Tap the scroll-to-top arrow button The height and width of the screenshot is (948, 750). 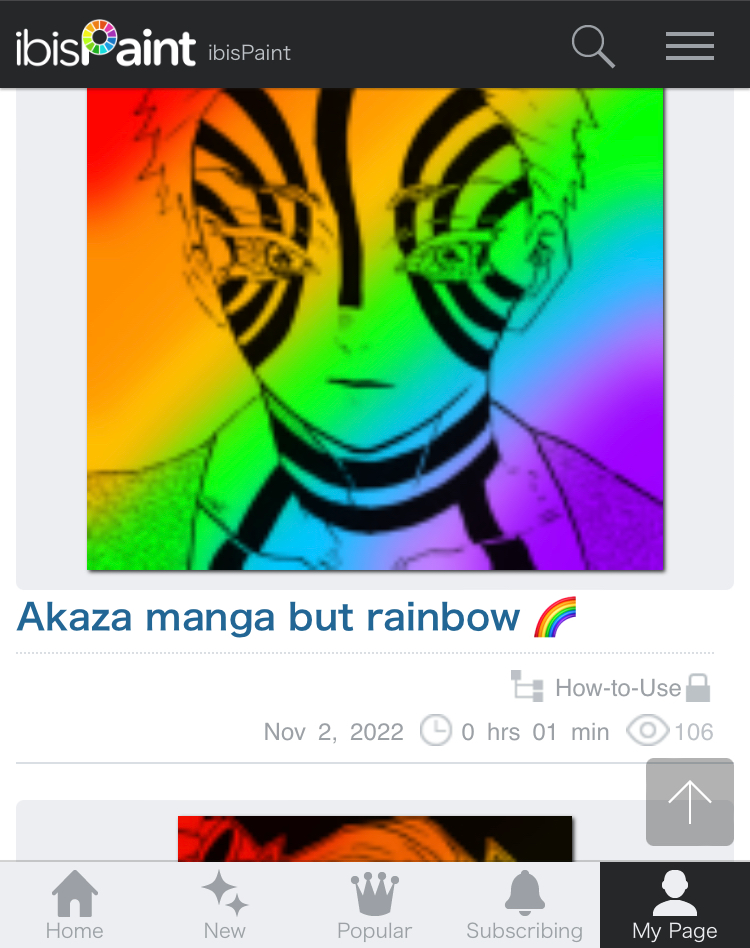(x=689, y=801)
